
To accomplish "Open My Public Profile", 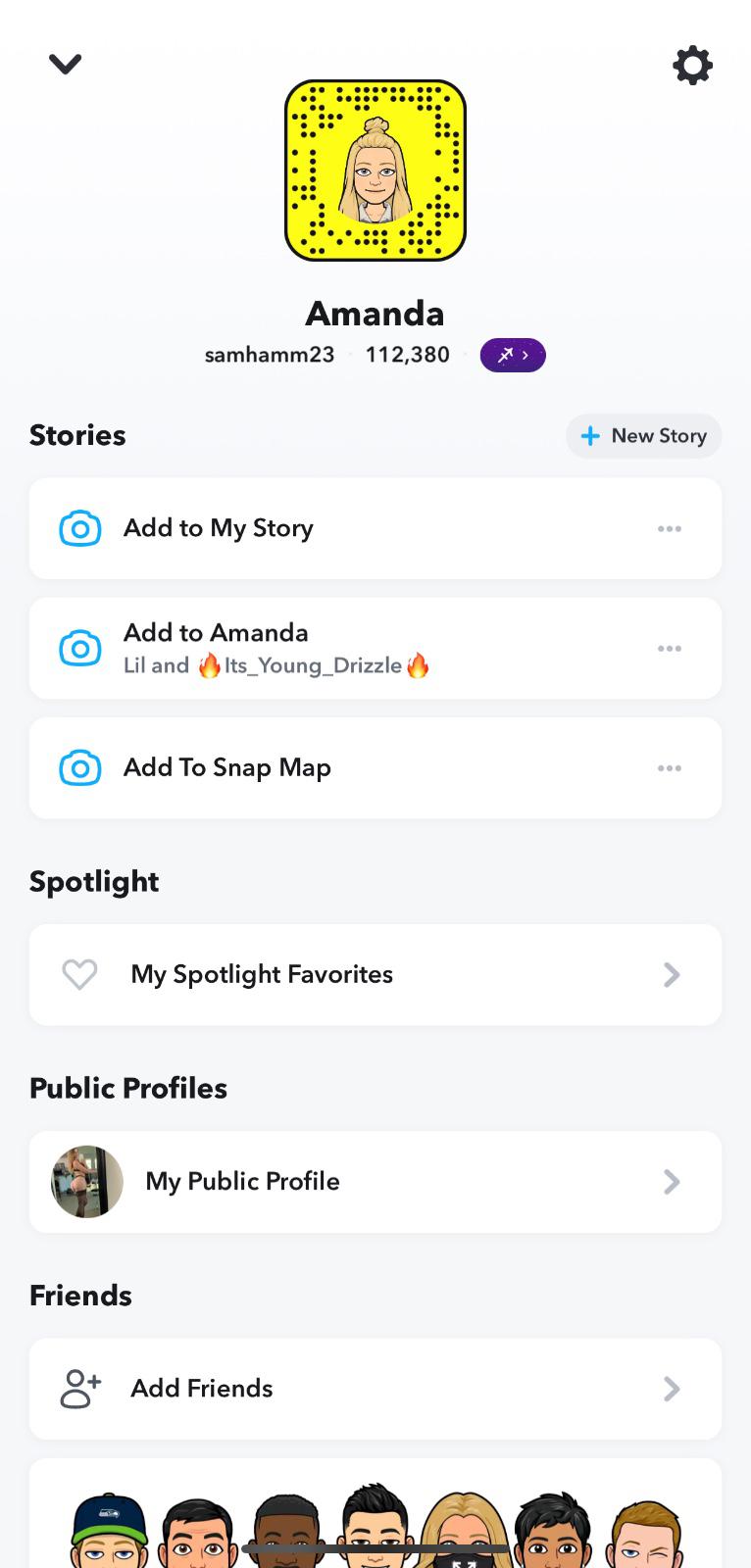I will tap(375, 1181).
